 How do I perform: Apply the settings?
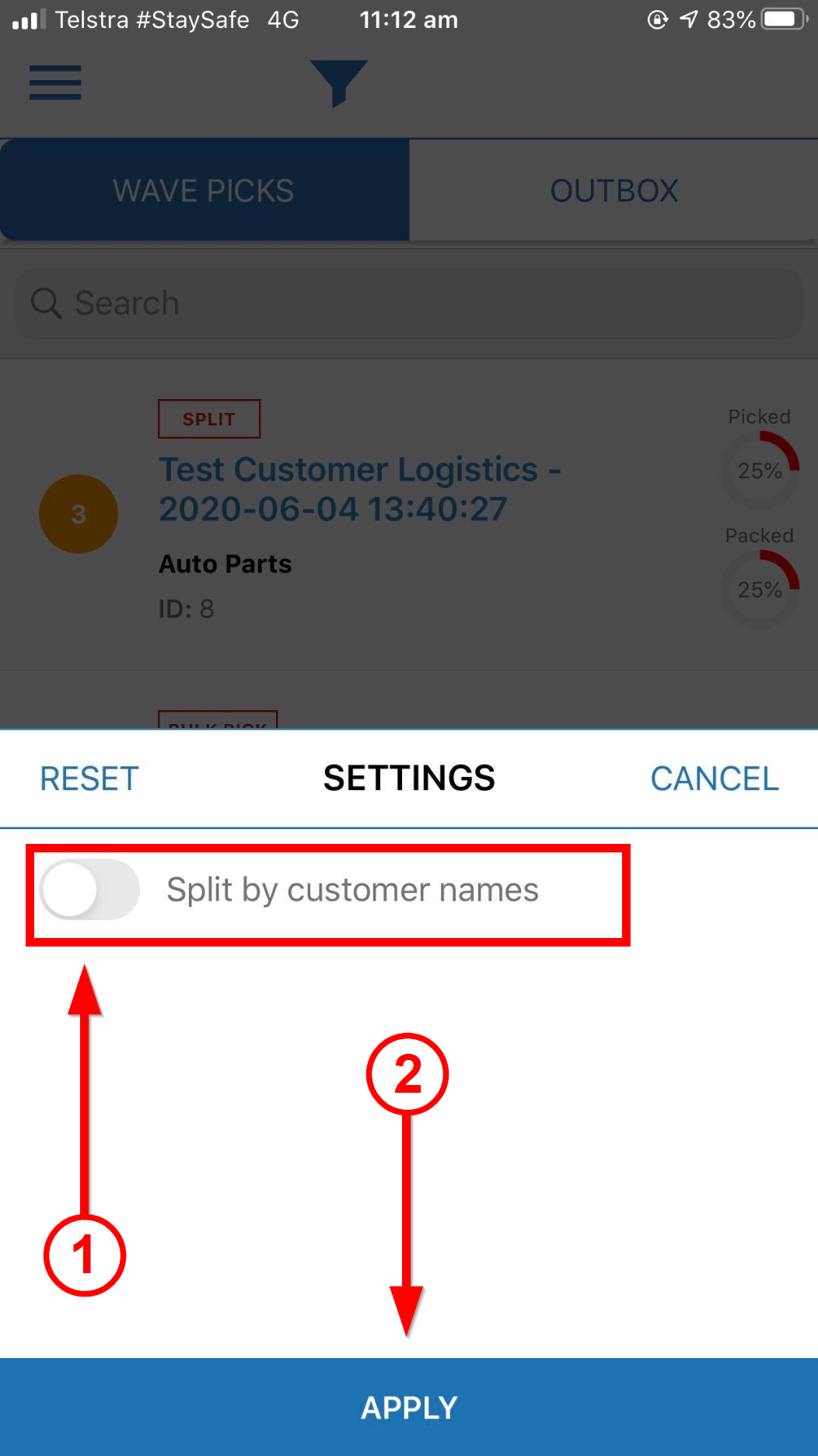(x=409, y=1407)
